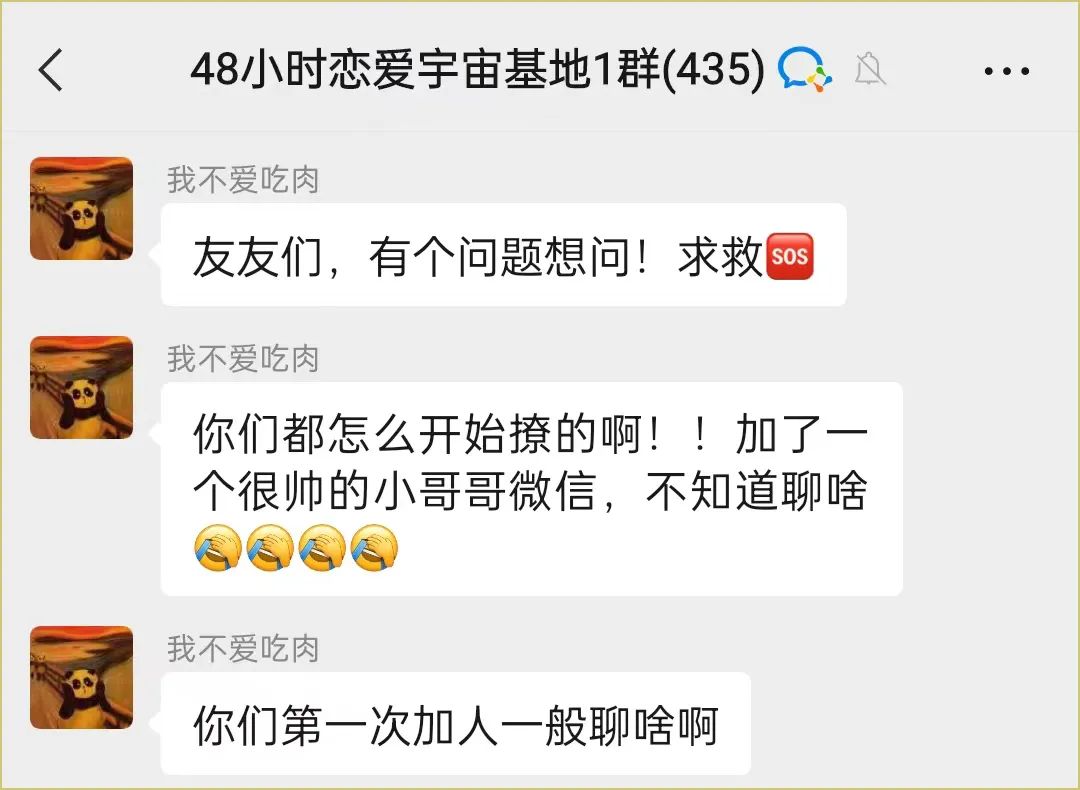View profile from avatar beside 你们第一次加人一般聊啥啊

(x=82, y=677)
